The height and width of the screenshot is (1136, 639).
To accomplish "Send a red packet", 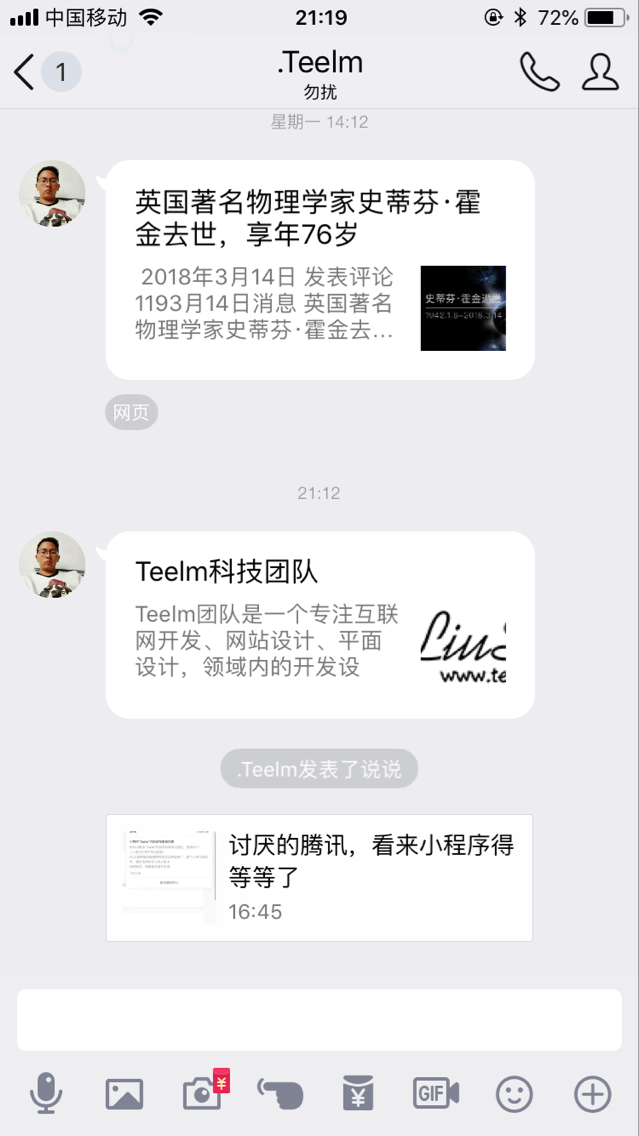I will pos(357,1094).
